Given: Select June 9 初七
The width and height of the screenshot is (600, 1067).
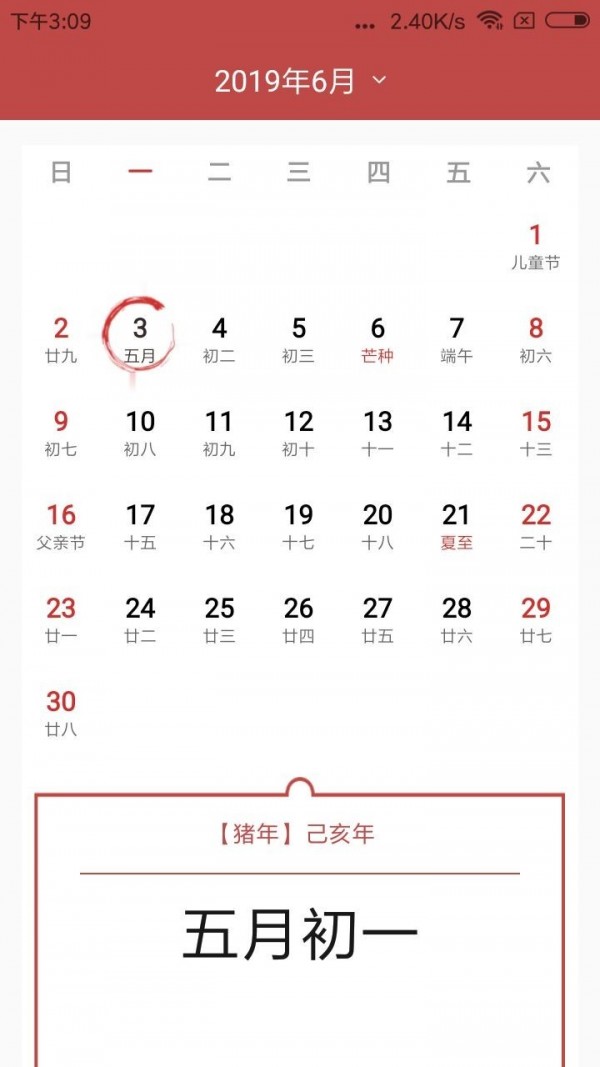Looking at the screenshot, I should click(x=61, y=433).
